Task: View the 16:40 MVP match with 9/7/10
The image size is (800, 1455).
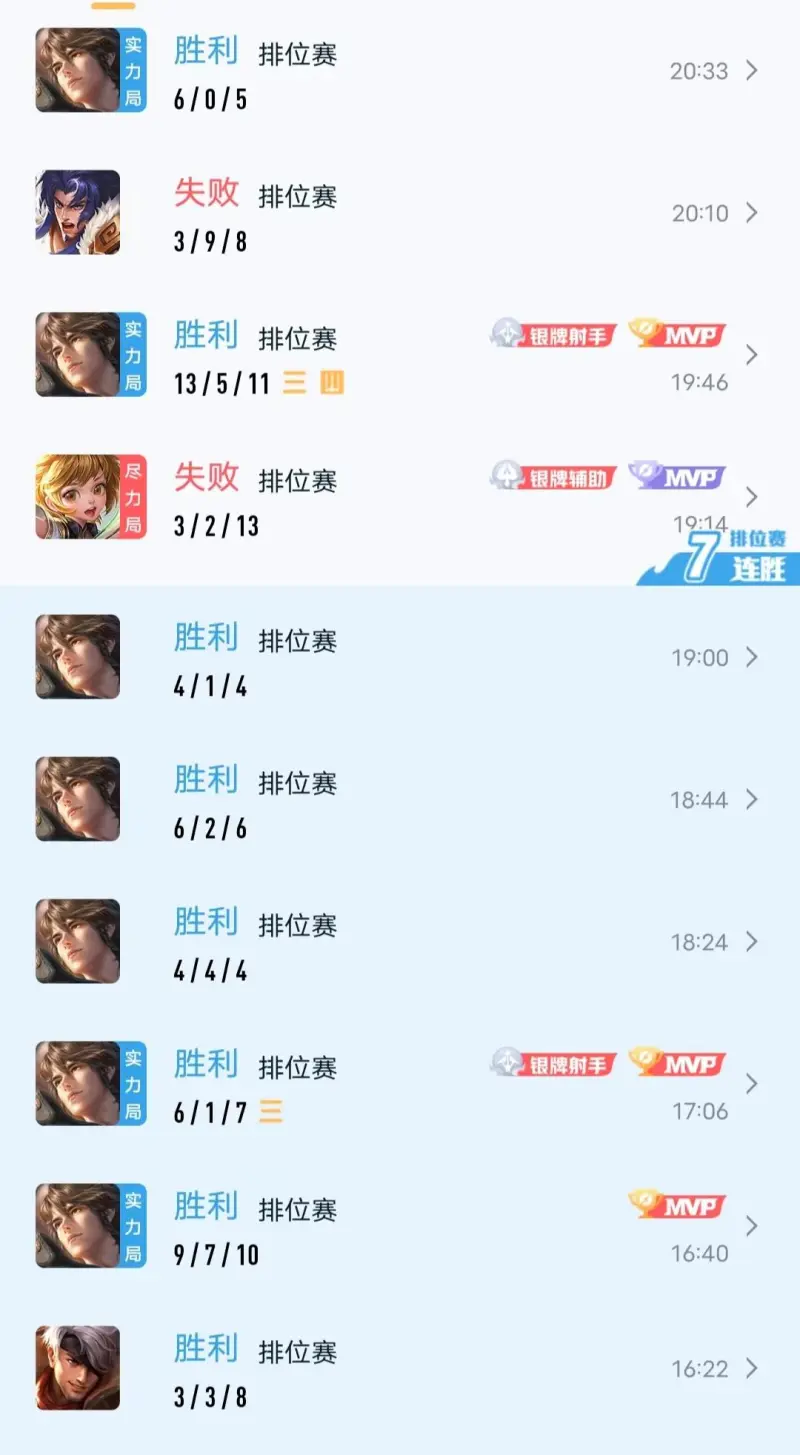Action: (x=400, y=1226)
